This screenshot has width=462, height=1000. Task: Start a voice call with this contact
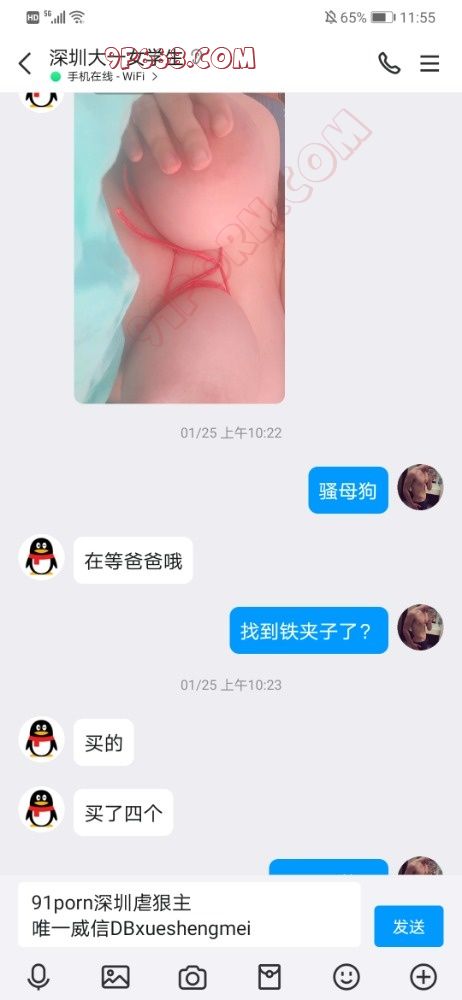(389, 63)
